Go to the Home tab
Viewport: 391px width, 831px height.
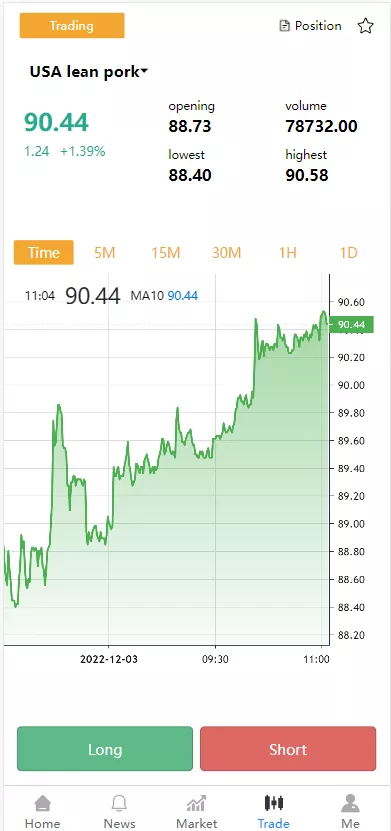point(42,811)
